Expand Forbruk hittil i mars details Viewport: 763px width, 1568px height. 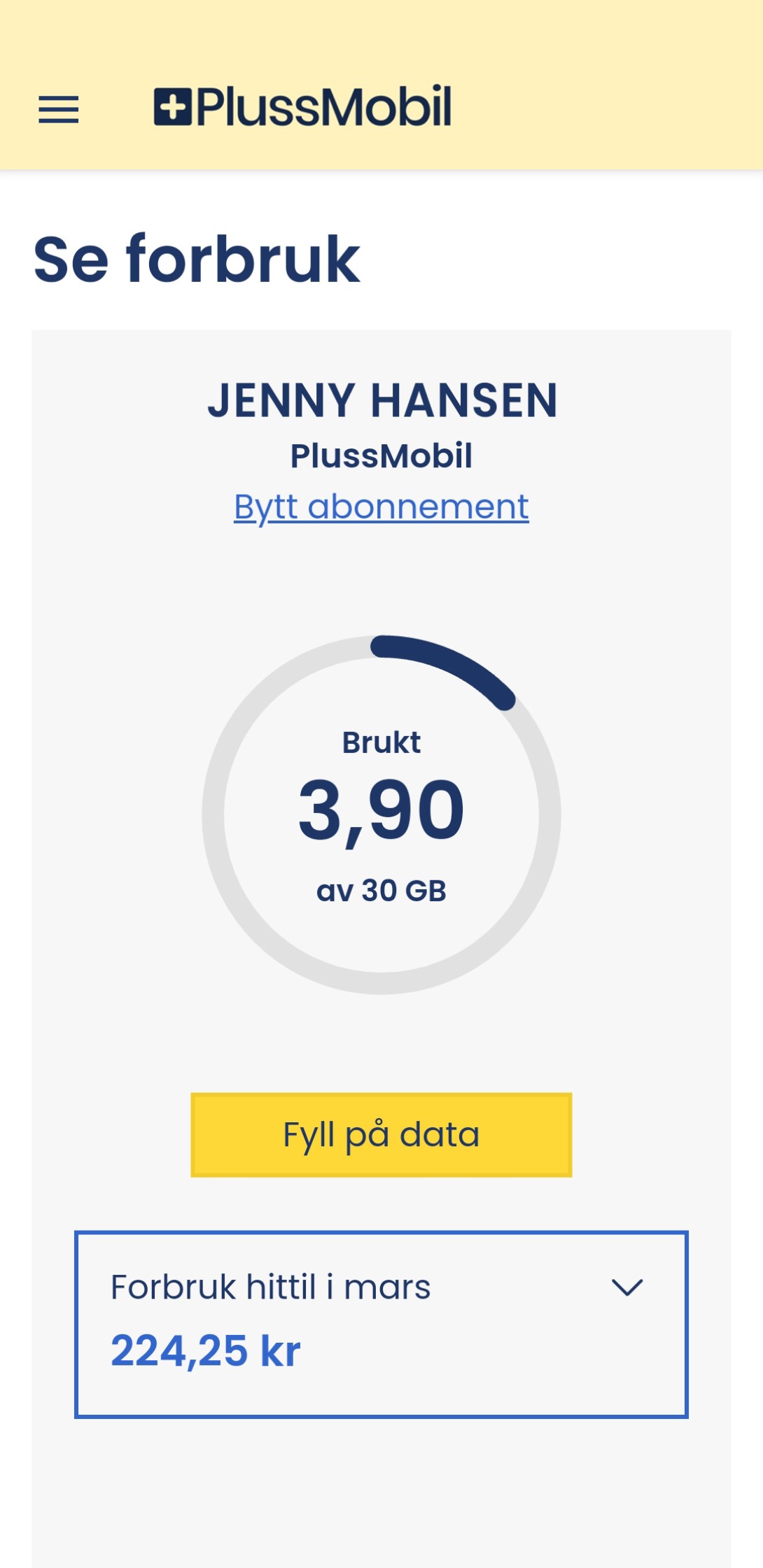point(381,1325)
